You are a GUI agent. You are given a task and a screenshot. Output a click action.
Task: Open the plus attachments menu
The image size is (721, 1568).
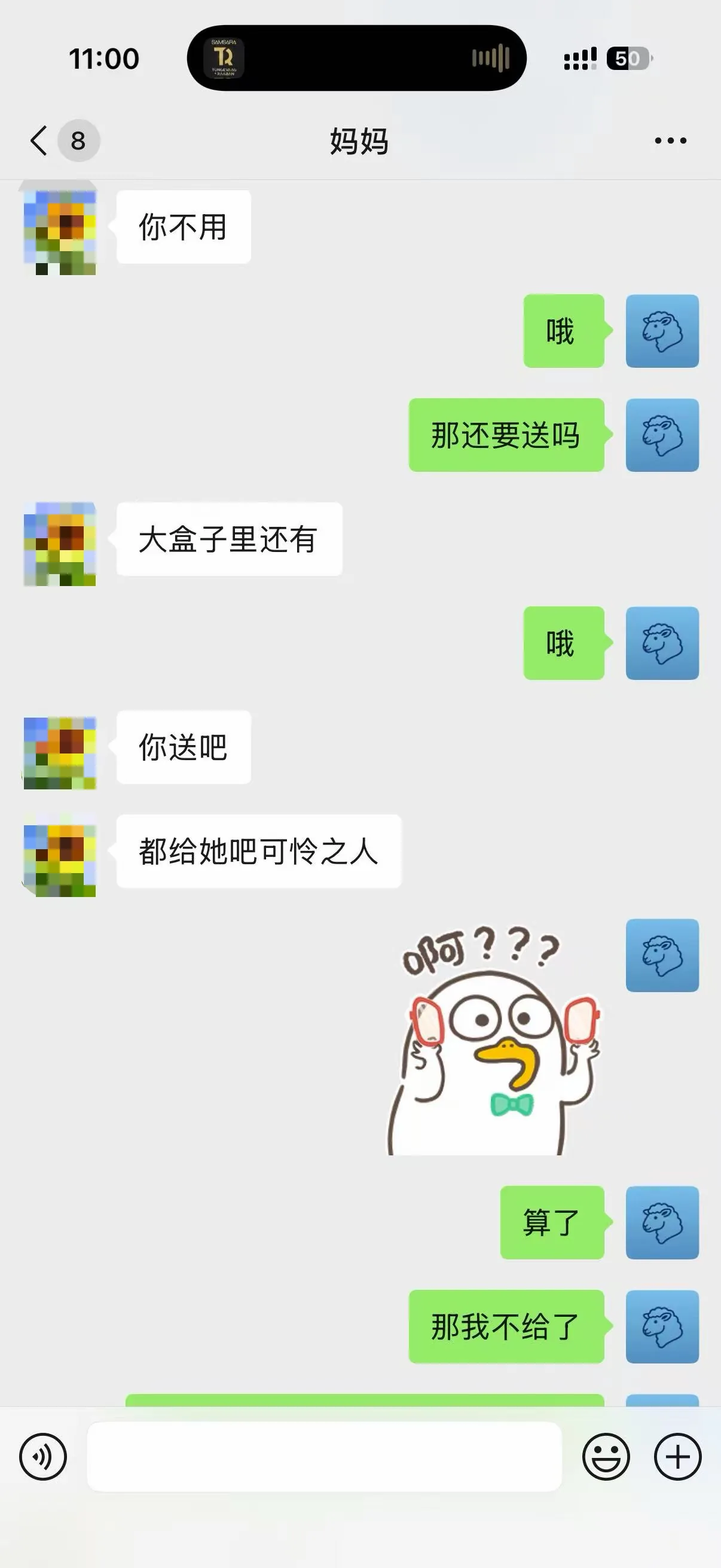coord(678,1457)
